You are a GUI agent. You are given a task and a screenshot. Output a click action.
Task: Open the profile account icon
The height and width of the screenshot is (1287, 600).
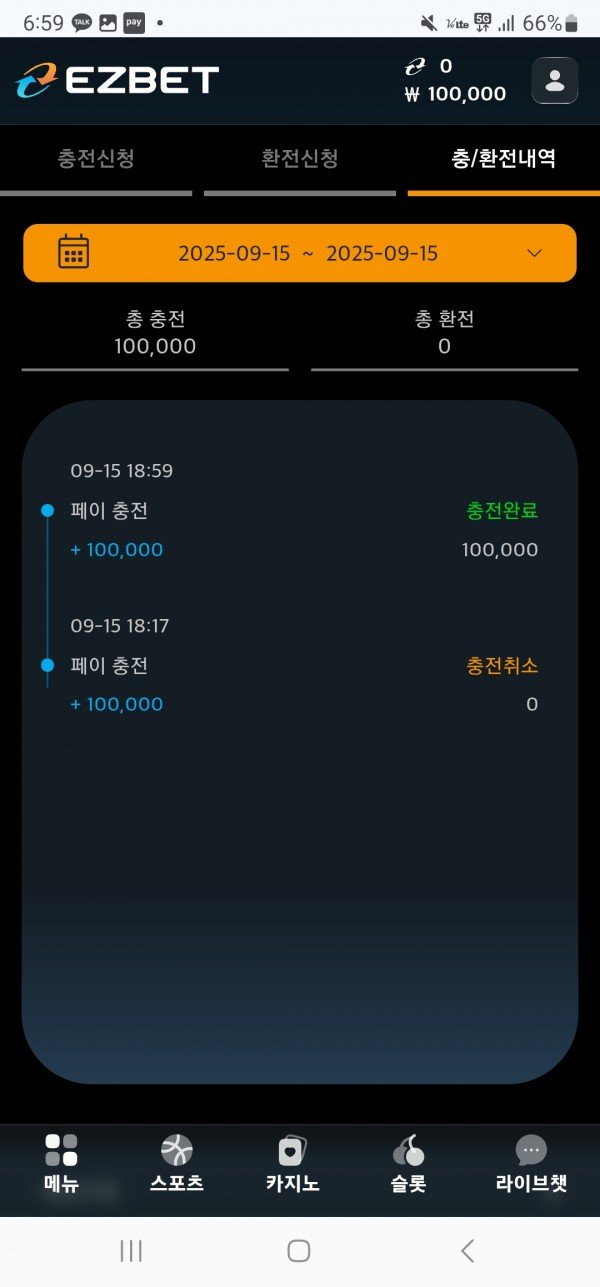click(x=554, y=81)
